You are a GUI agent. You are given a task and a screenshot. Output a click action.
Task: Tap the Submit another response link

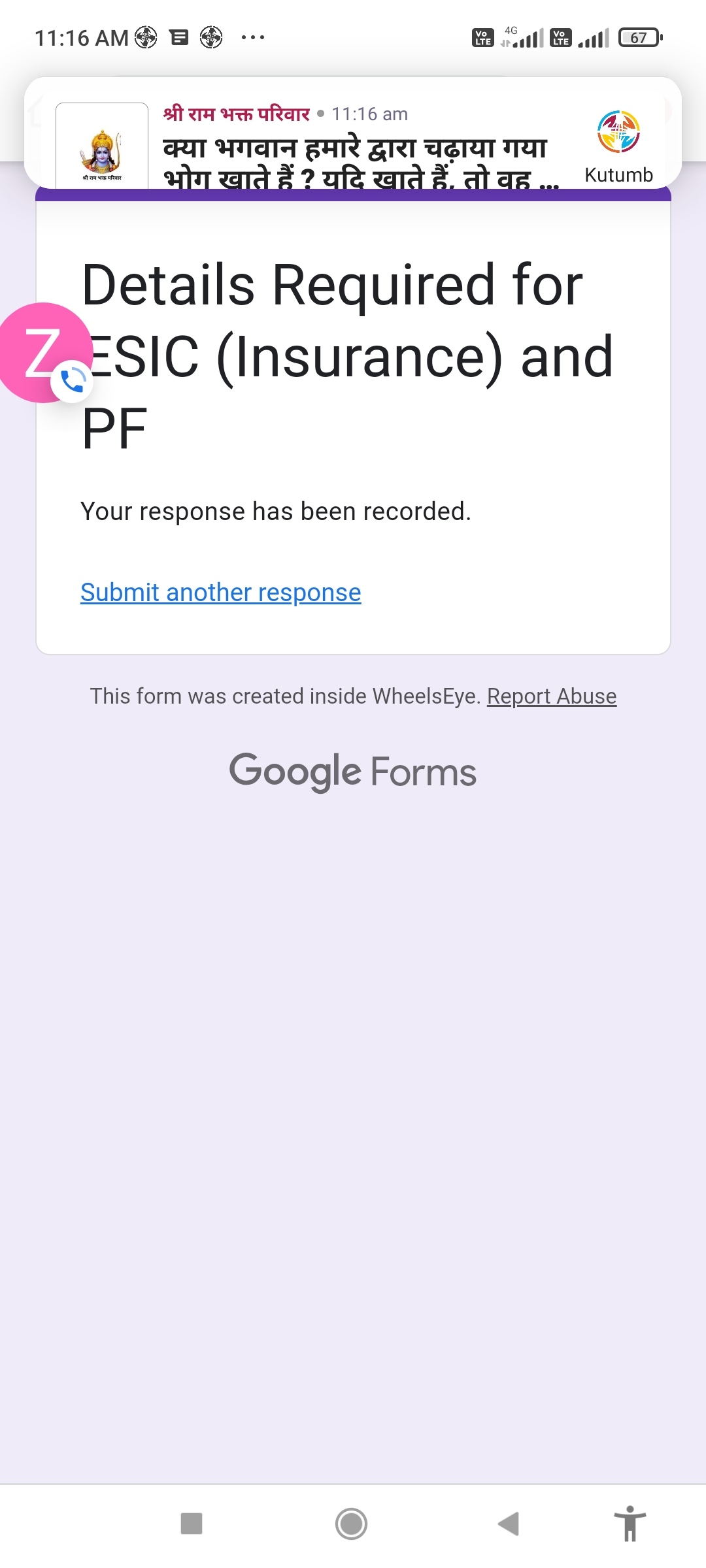220,593
